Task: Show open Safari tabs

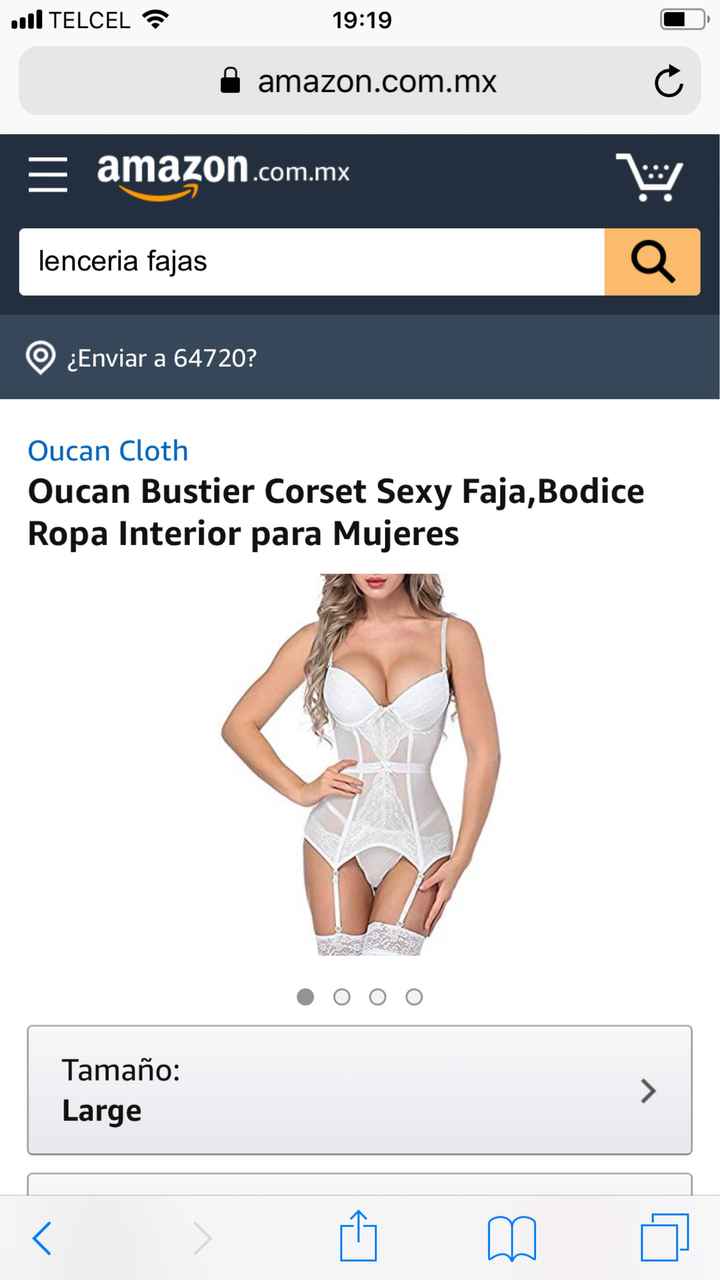Action: tap(666, 1238)
